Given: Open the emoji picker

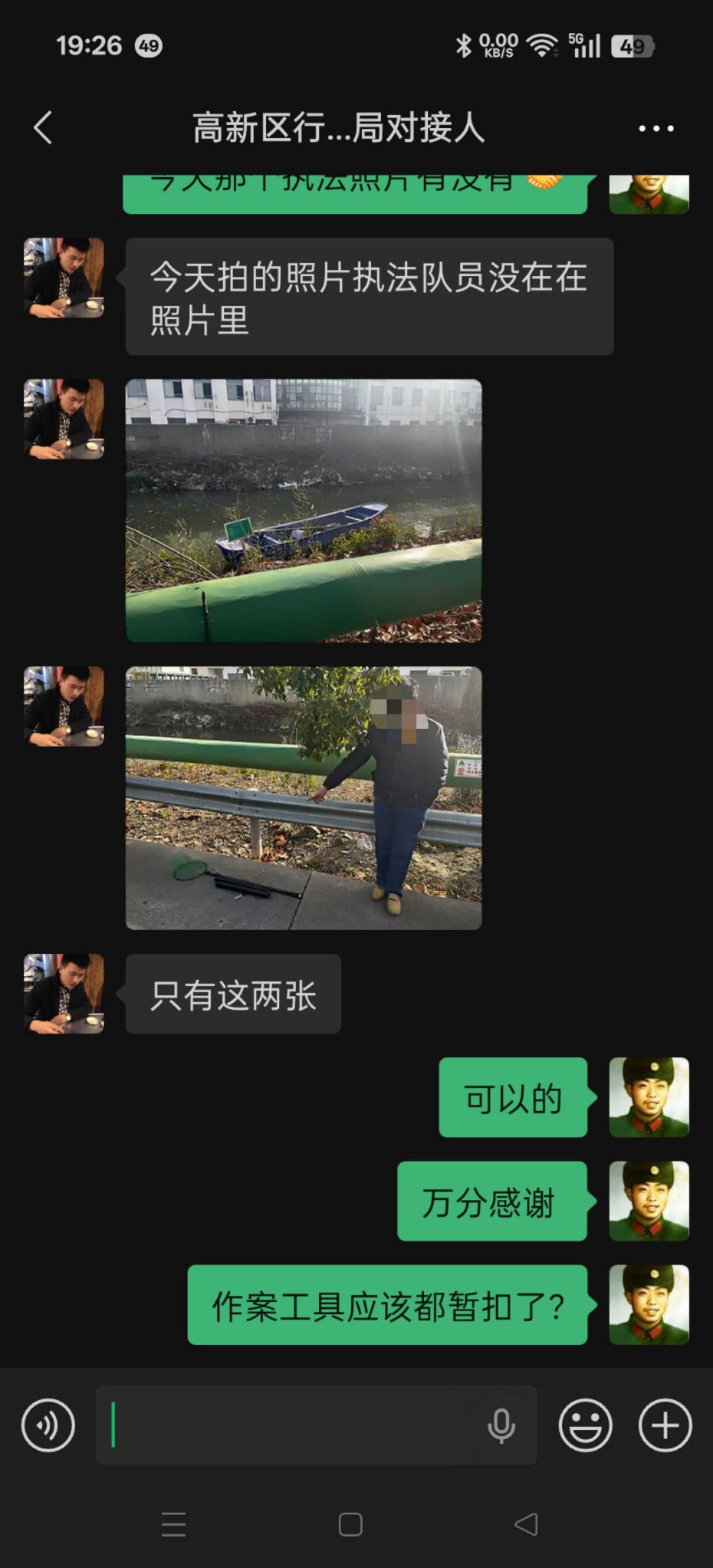Looking at the screenshot, I should pyautogui.click(x=585, y=1425).
